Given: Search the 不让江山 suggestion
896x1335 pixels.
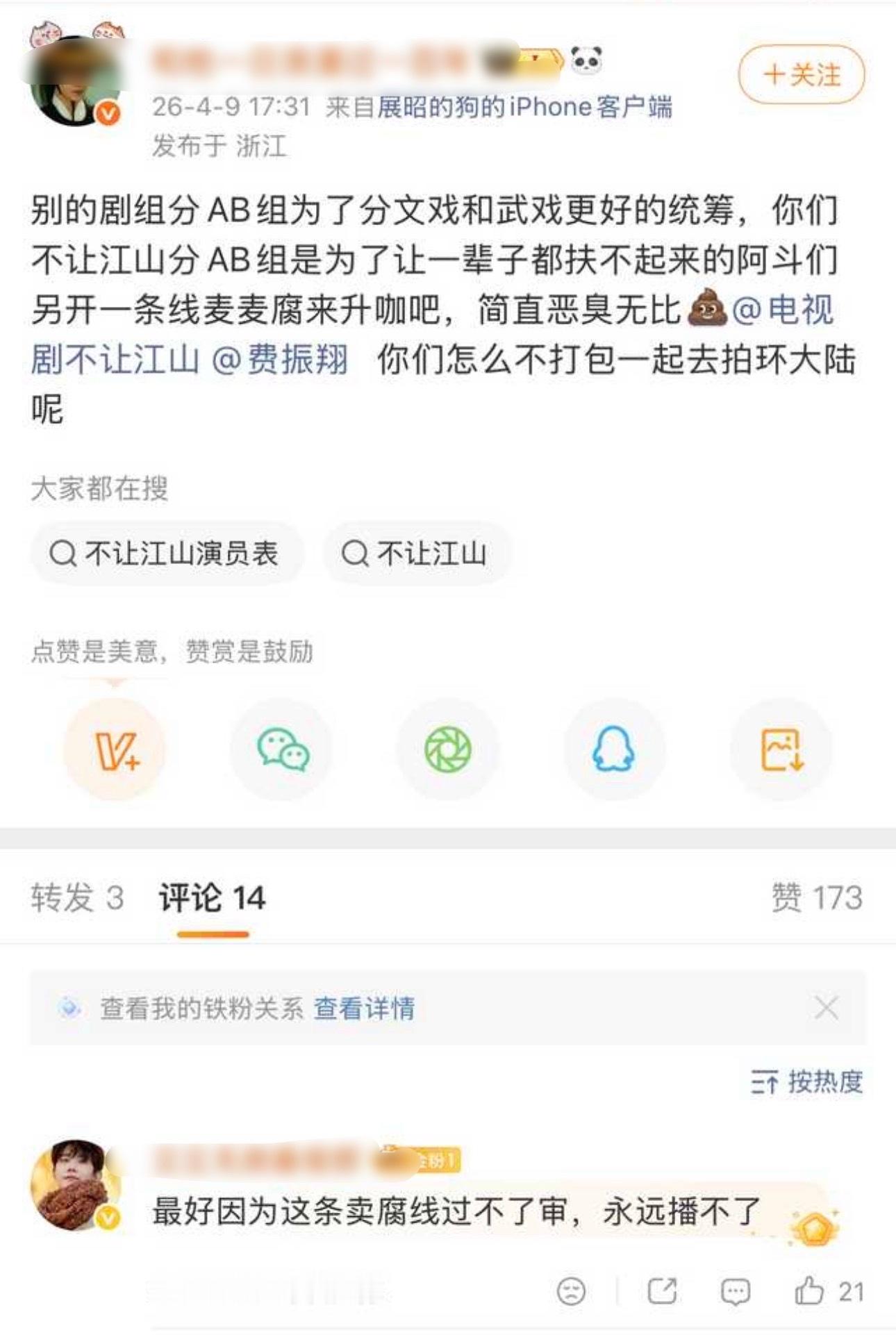Looking at the screenshot, I should 417,552.
